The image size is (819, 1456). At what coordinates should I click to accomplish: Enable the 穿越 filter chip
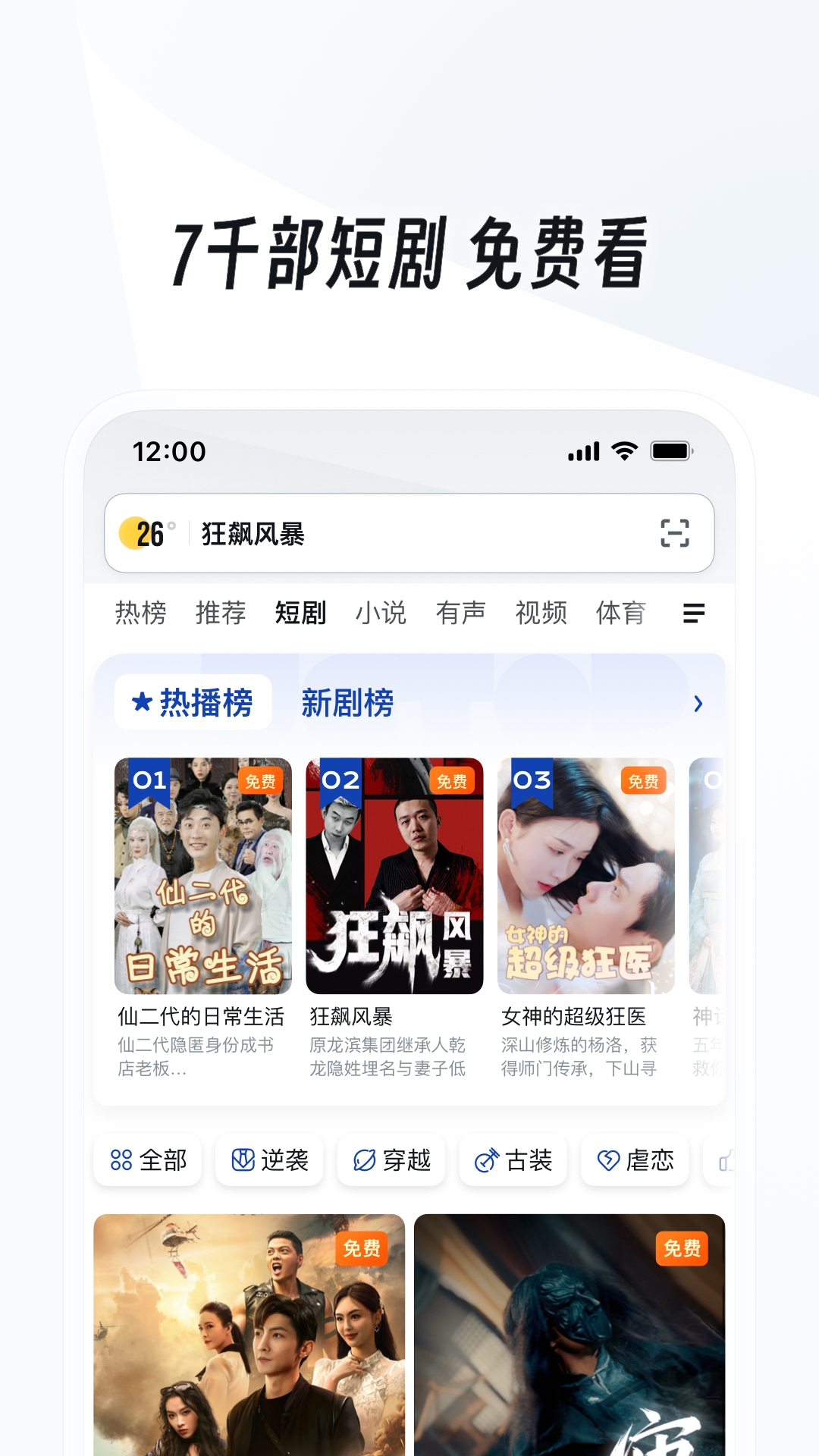tap(392, 1159)
